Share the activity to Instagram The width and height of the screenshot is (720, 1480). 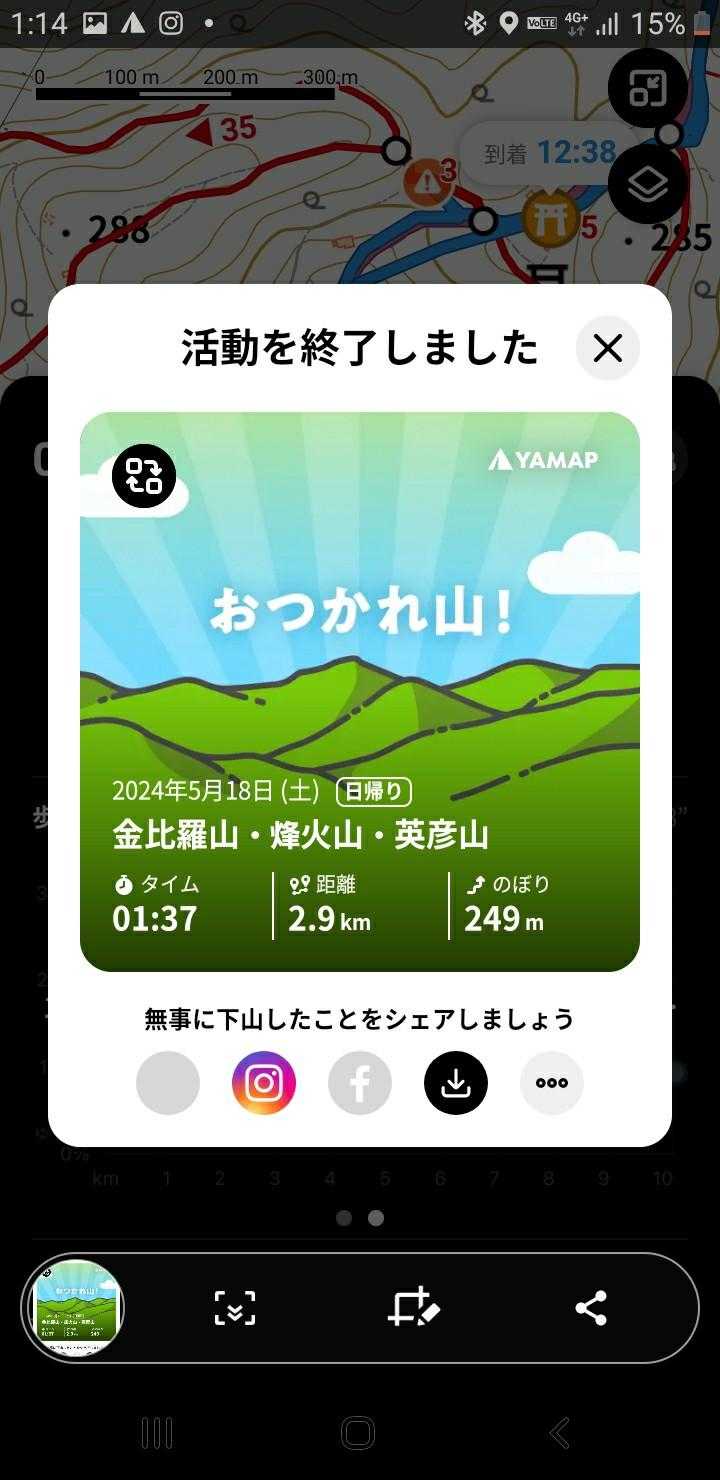click(x=264, y=1083)
